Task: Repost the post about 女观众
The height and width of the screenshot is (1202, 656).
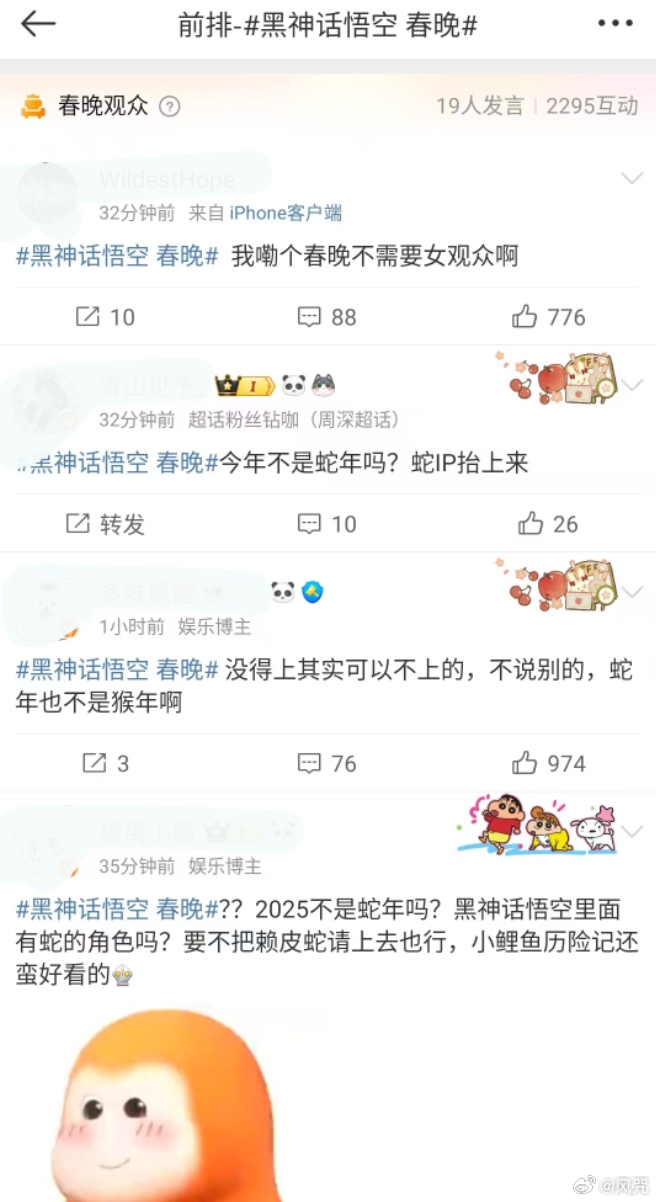Action: coord(105,317)
